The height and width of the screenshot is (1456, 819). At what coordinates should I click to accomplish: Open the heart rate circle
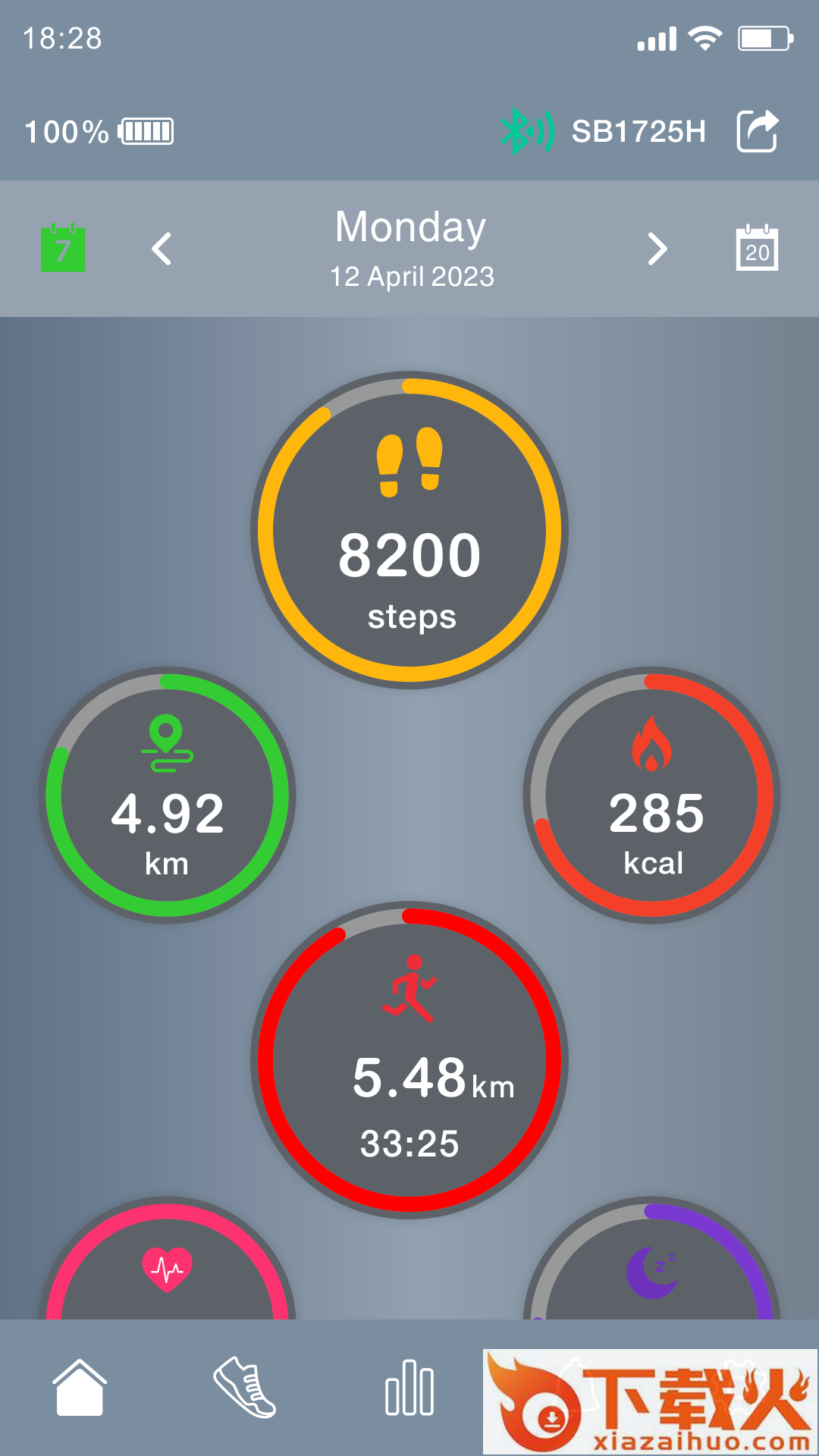pyautogui.click(x=167, y=1266)
